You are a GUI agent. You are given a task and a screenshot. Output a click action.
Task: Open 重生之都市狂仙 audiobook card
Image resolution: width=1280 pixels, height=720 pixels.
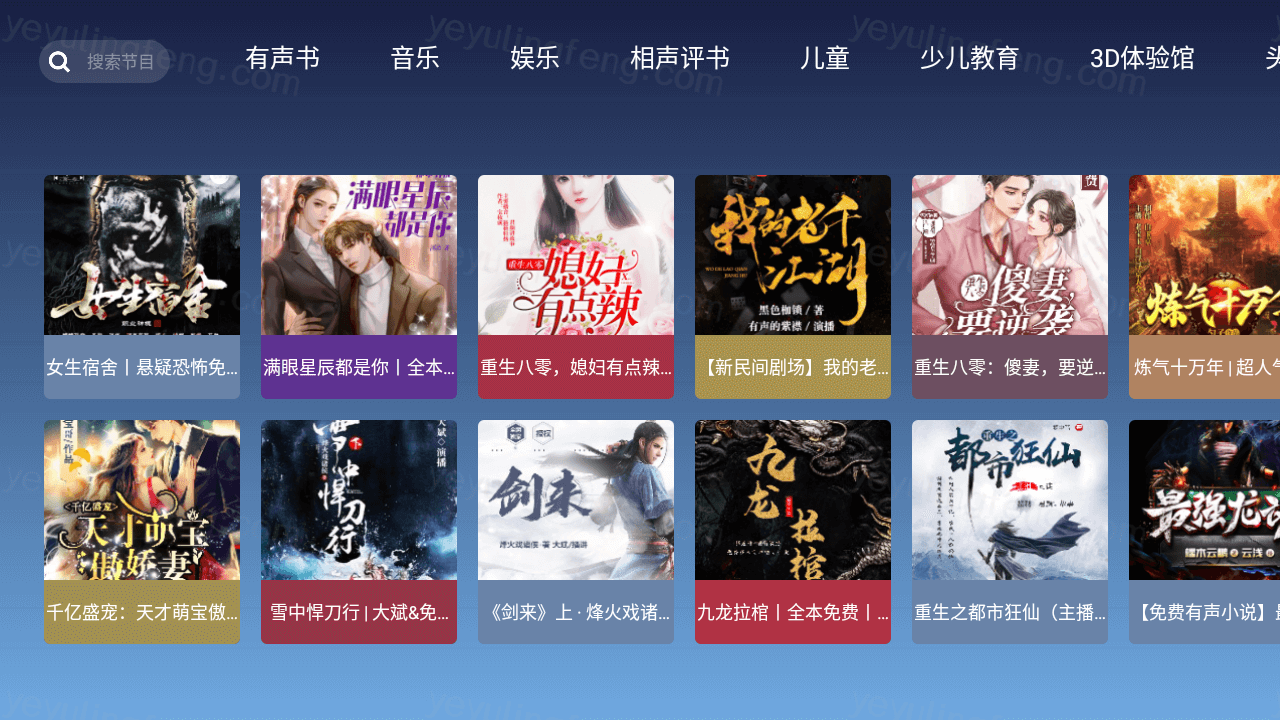(x=1010, y=531)
